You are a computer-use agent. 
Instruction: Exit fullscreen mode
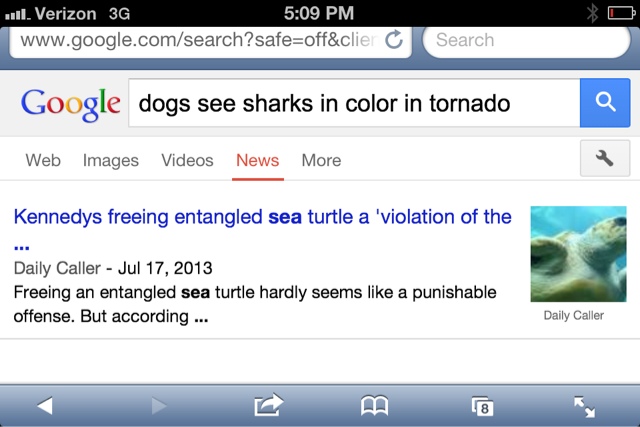[584, 406]
